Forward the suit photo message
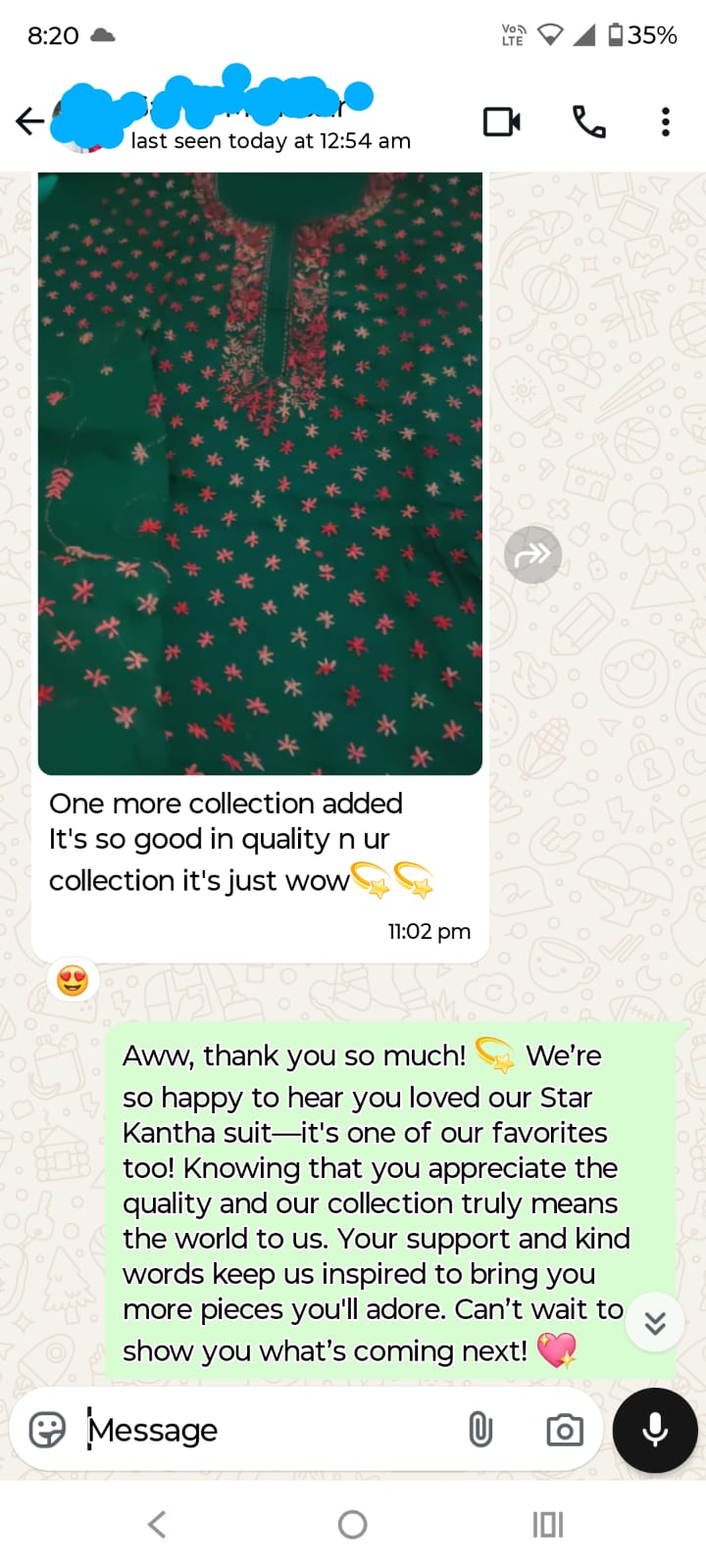The height and width of the screenshot is (1568, 706). [532, 555]
